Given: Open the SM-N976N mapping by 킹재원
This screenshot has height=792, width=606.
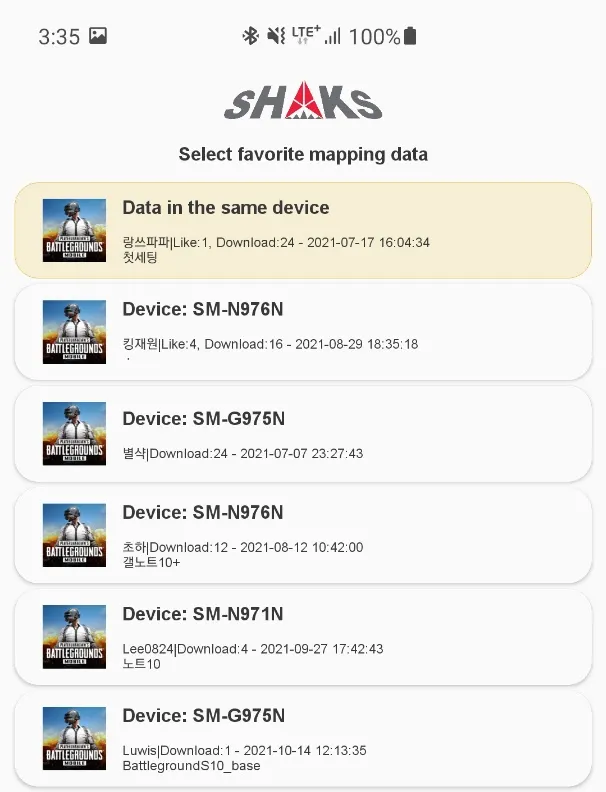Looking at the screenshot, I should (x=303, y=332).
